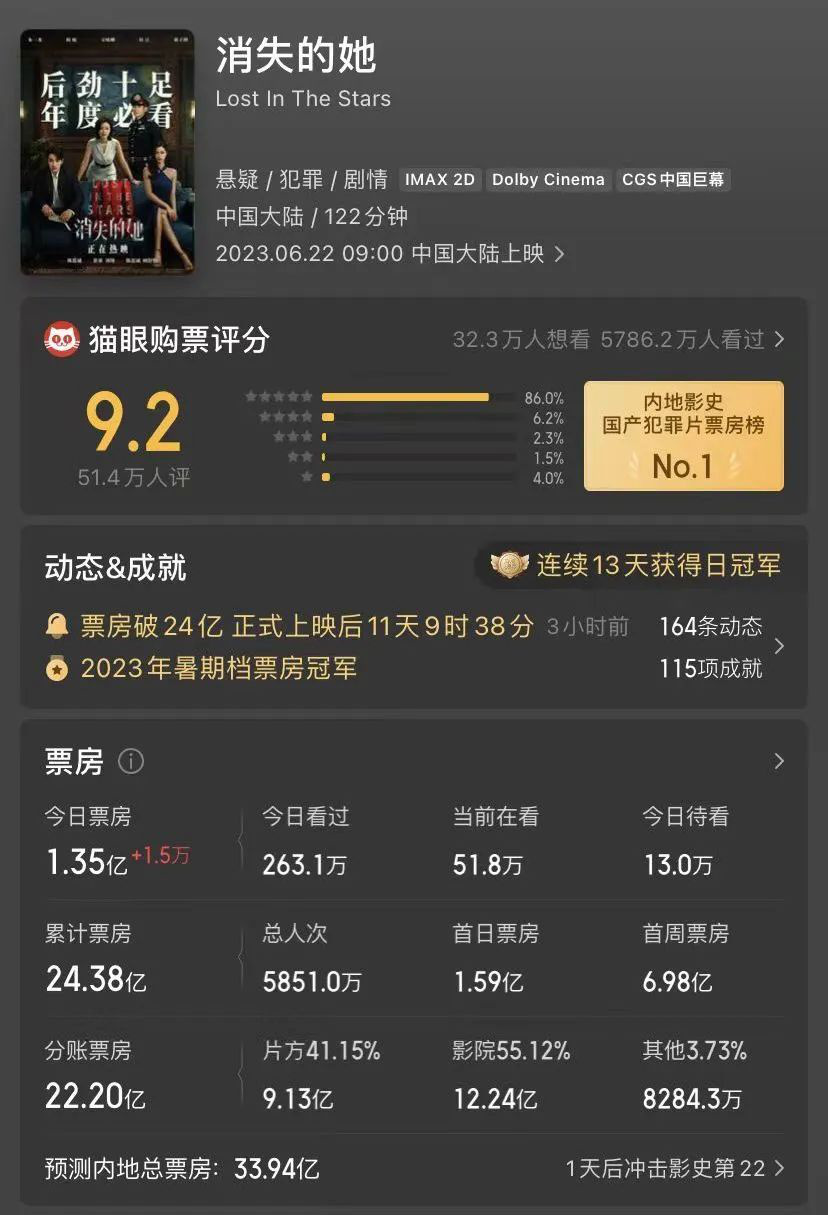828x1215 pixels.
Task: Open the 票房 box office details chevron
Action: pos(779,762)
